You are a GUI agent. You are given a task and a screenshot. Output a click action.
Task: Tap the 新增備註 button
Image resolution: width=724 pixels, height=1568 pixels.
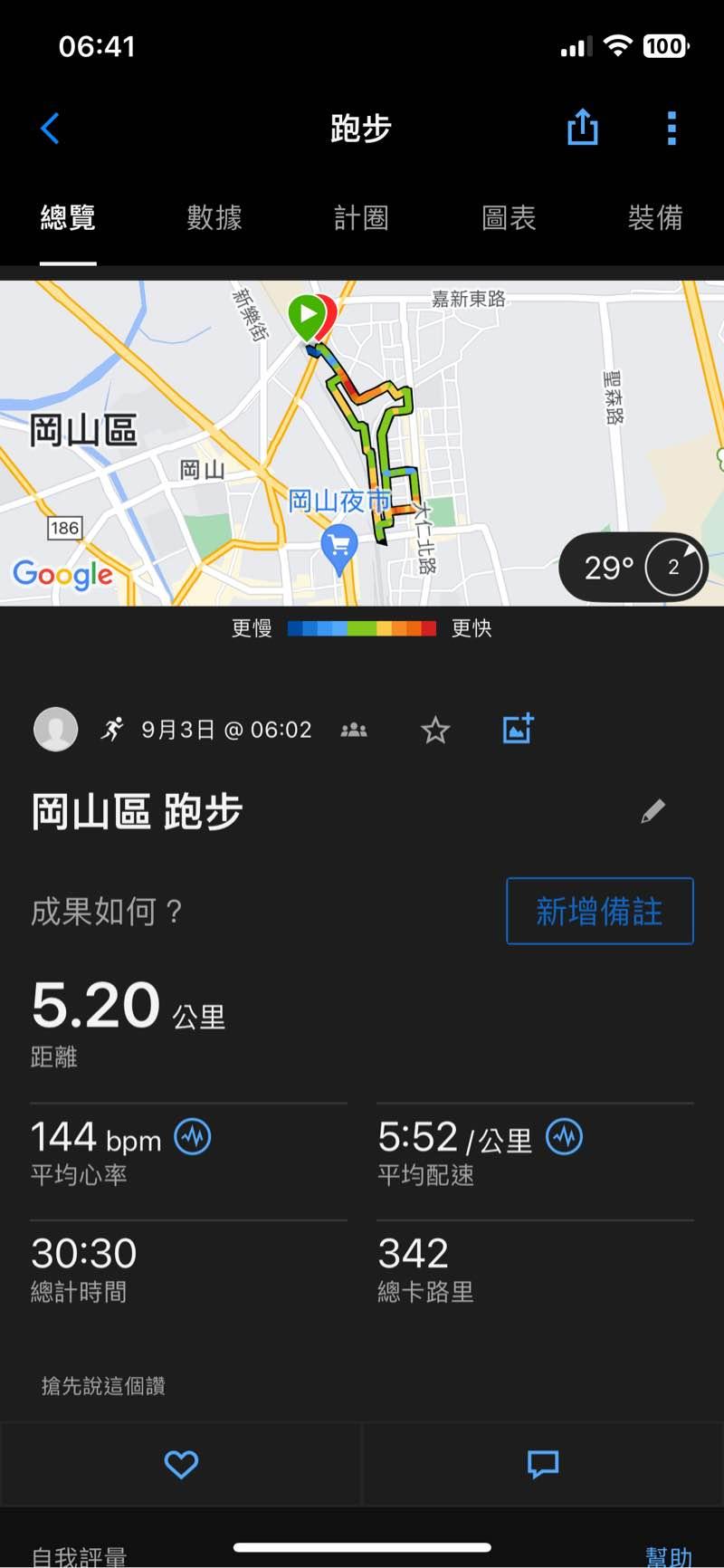600,911
